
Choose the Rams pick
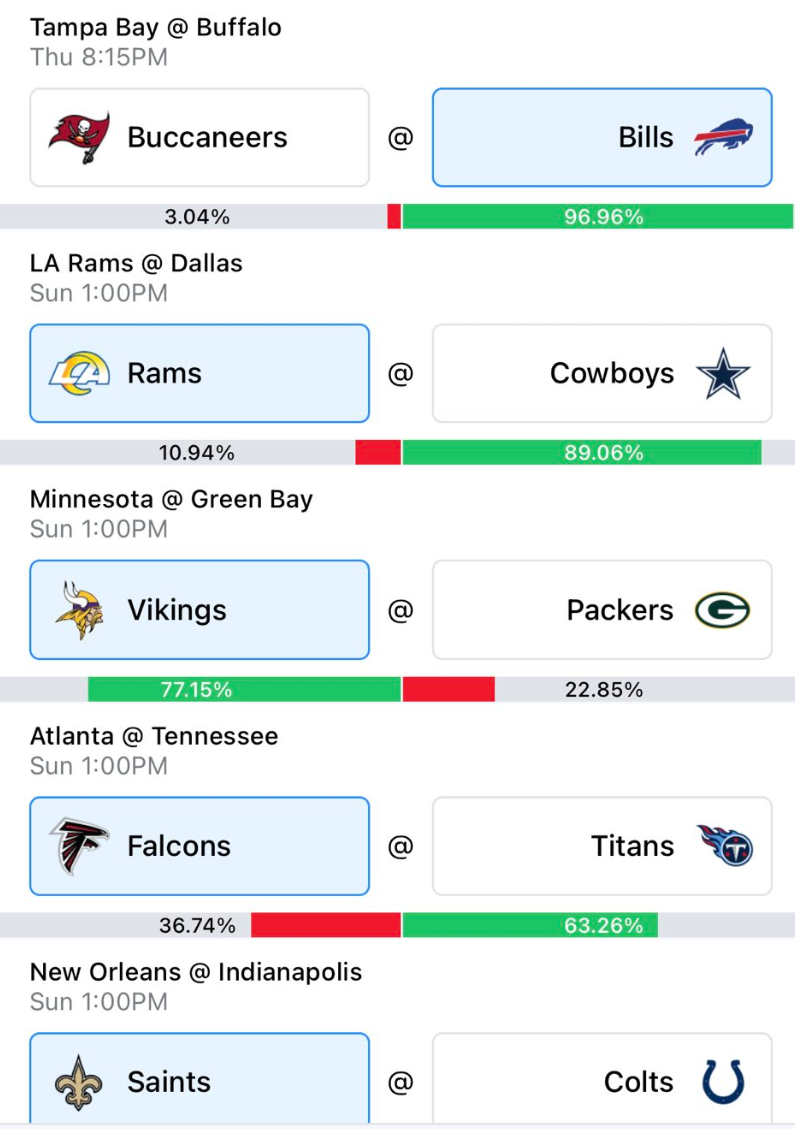pyautogui.click(x=200, y=373)
